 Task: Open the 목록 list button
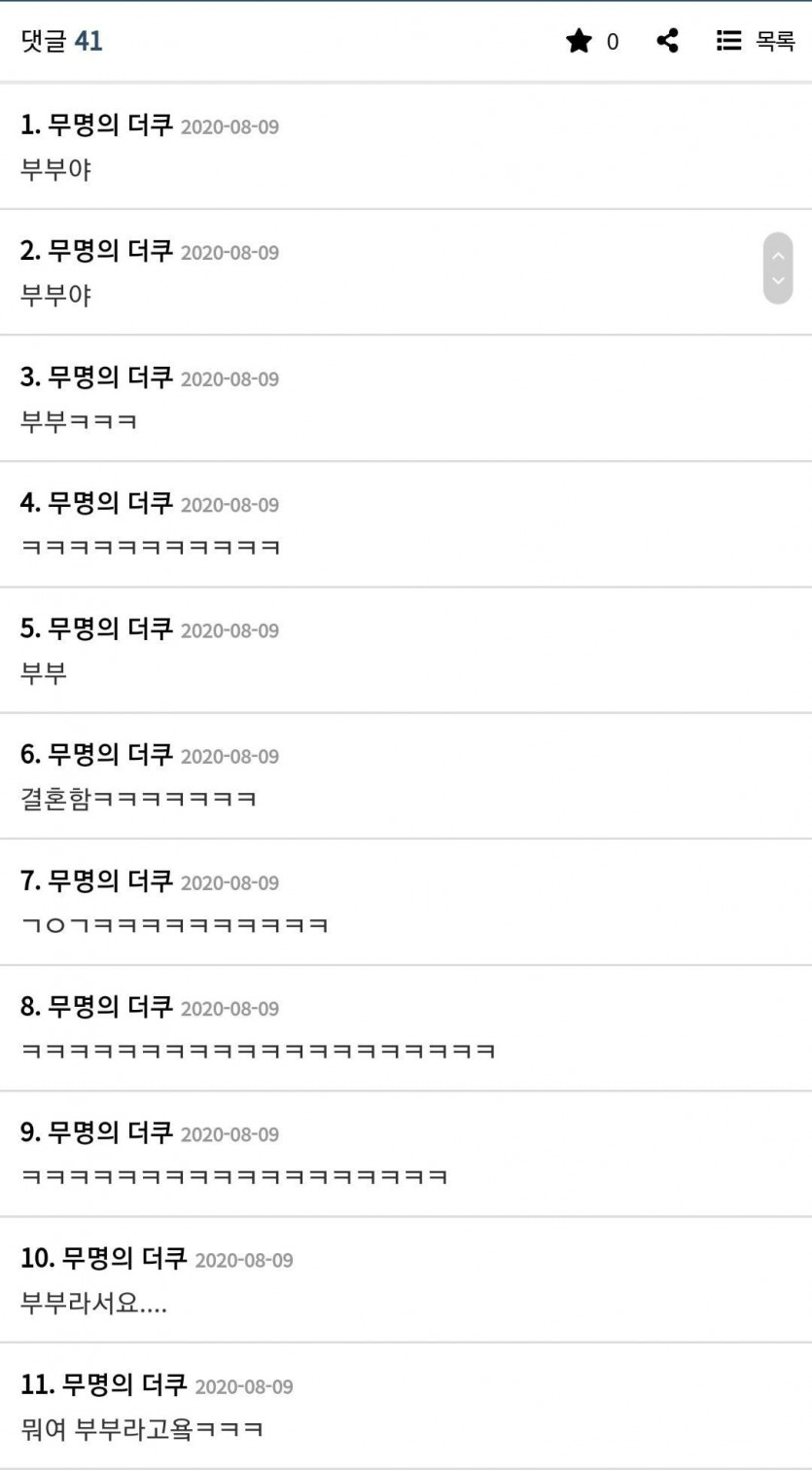click(x=756, y=41)
